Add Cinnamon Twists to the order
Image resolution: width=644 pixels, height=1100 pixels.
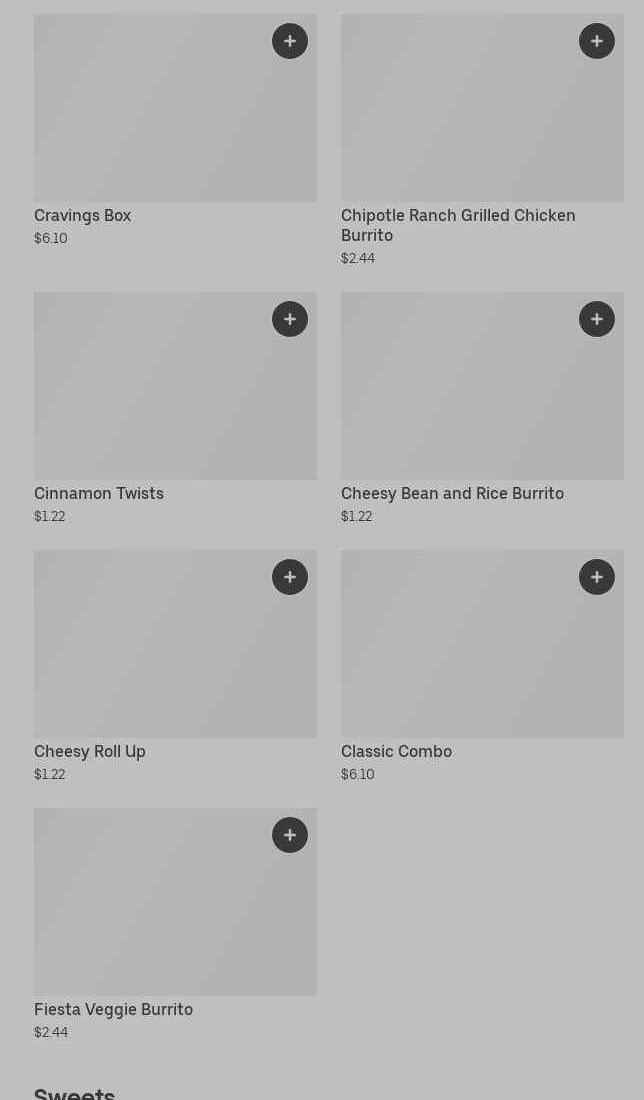290,319
